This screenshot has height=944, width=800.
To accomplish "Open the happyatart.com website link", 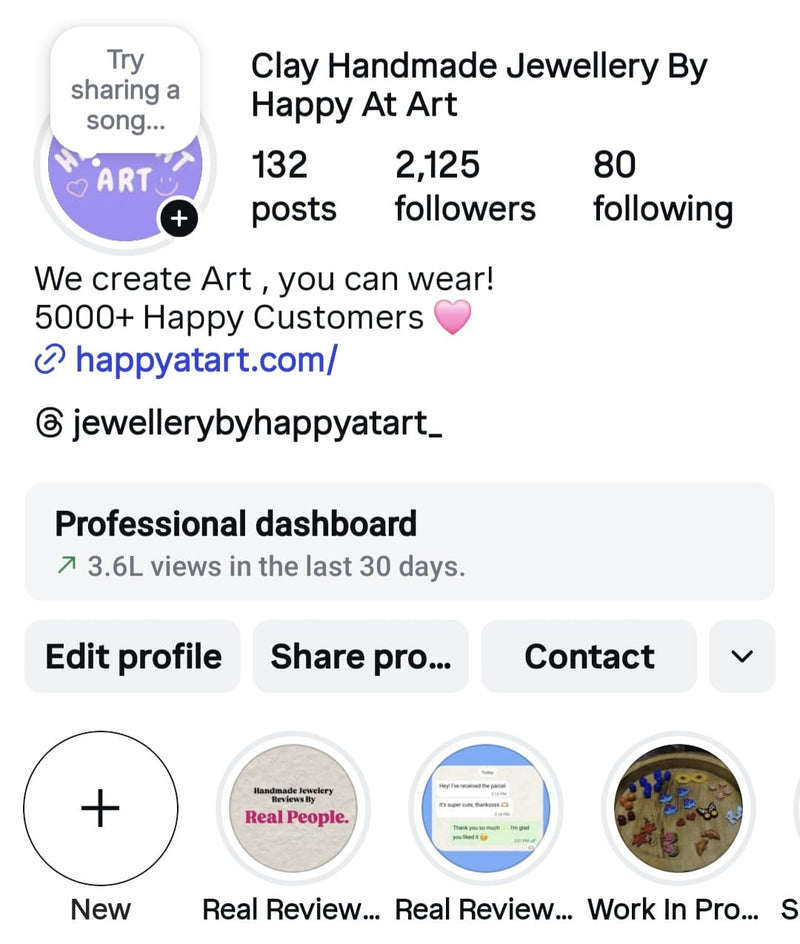I will [x=205, y=359].
